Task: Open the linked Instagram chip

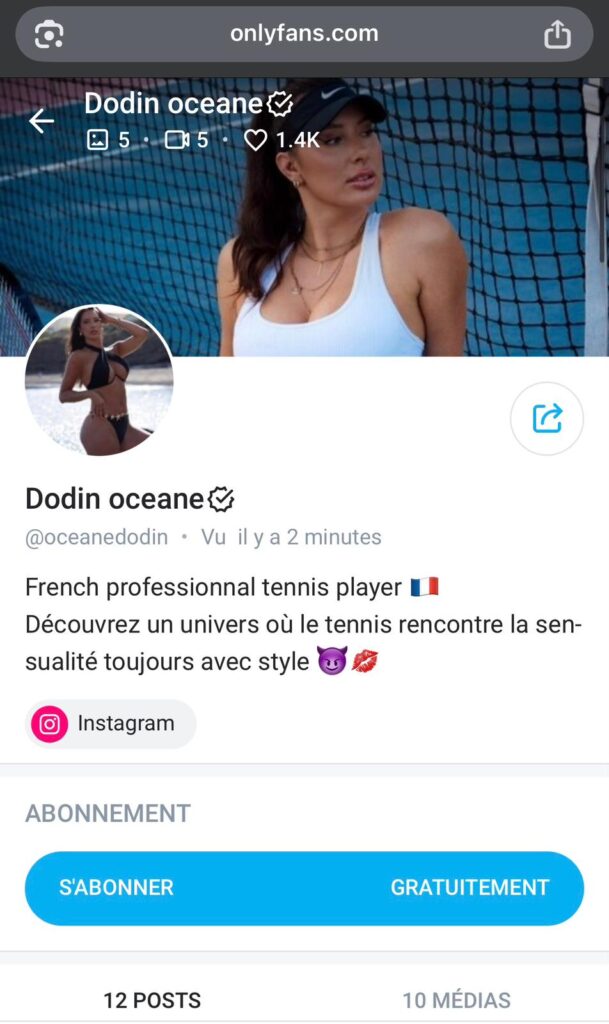Action: [110, 724]
